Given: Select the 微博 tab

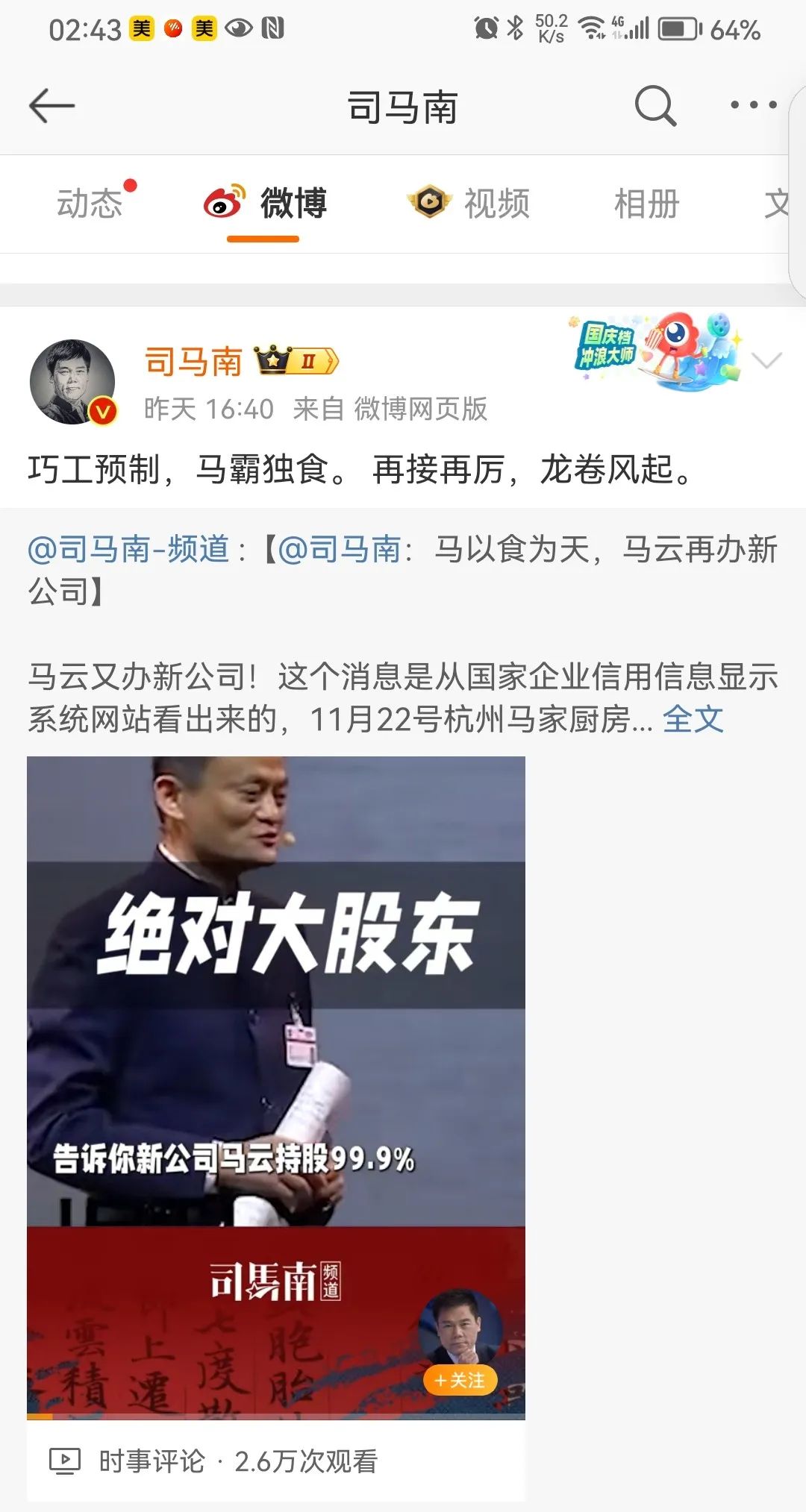Looking at the screenshot, I should pyautogui.click(x=266, y=204).
